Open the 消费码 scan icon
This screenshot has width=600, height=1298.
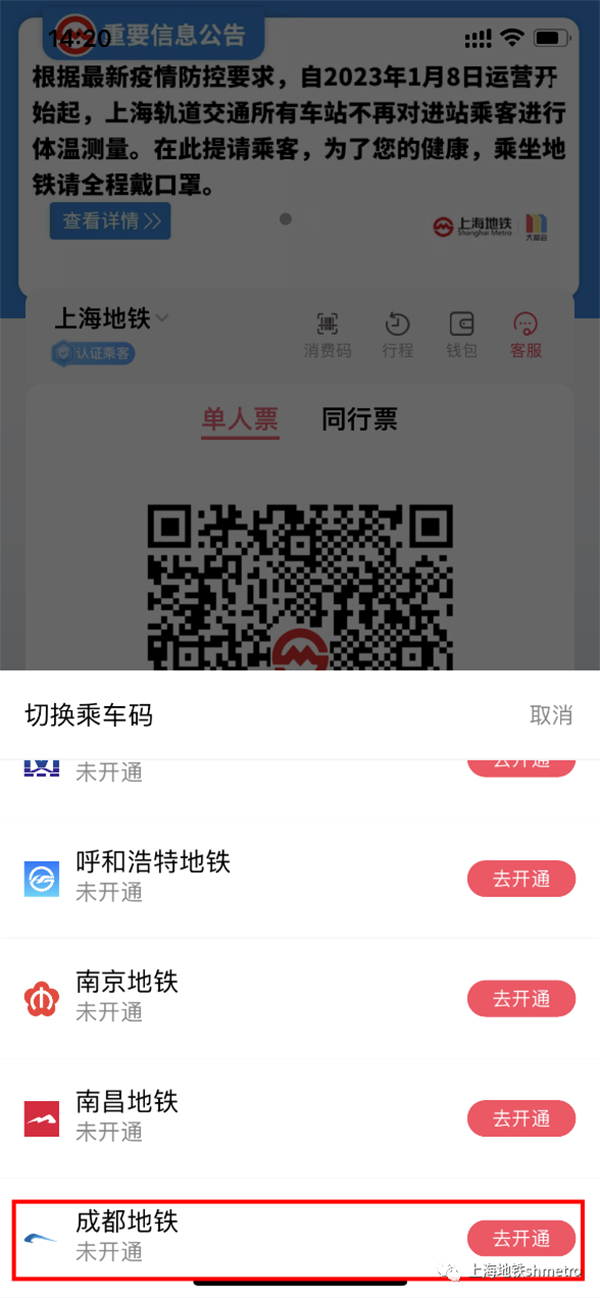[328, 335]
